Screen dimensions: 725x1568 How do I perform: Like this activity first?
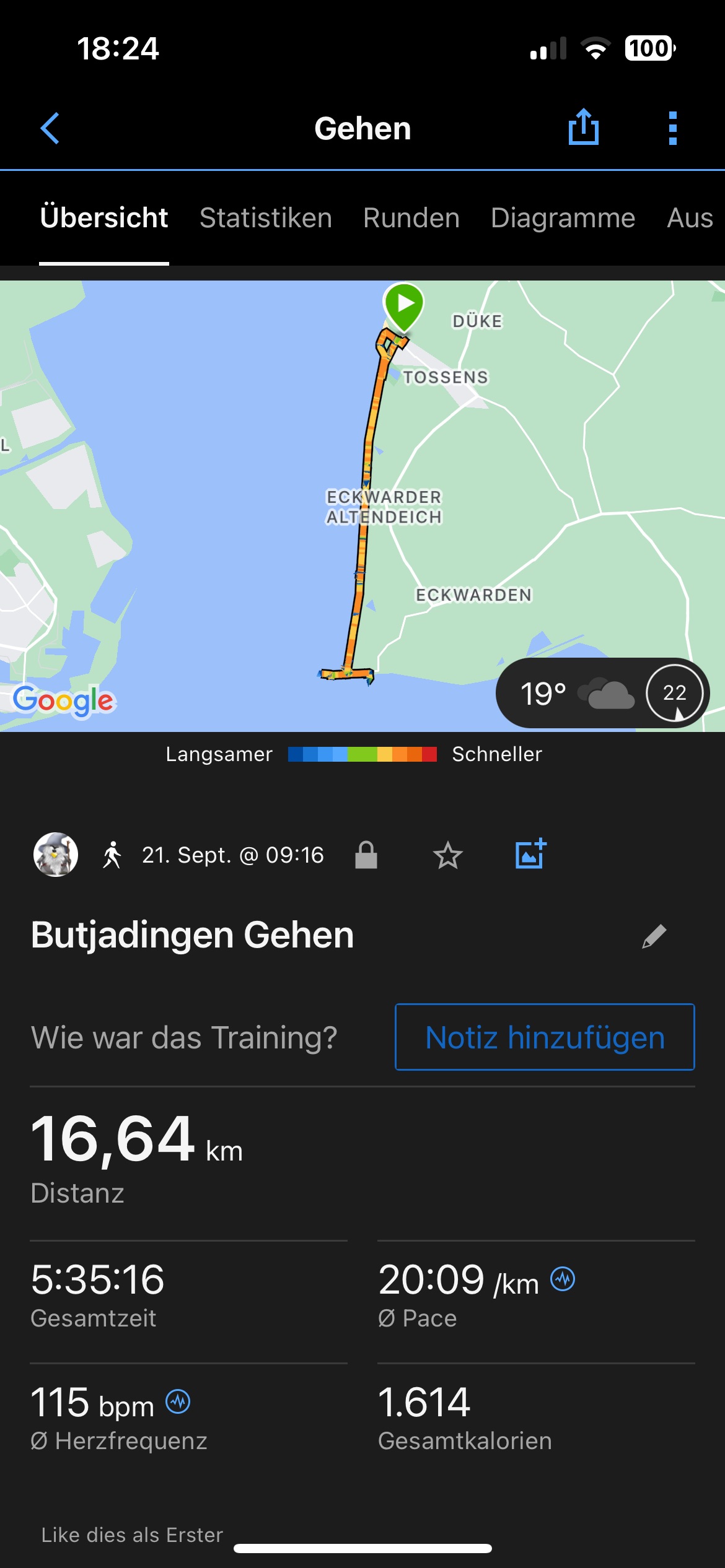point(132,1535)
